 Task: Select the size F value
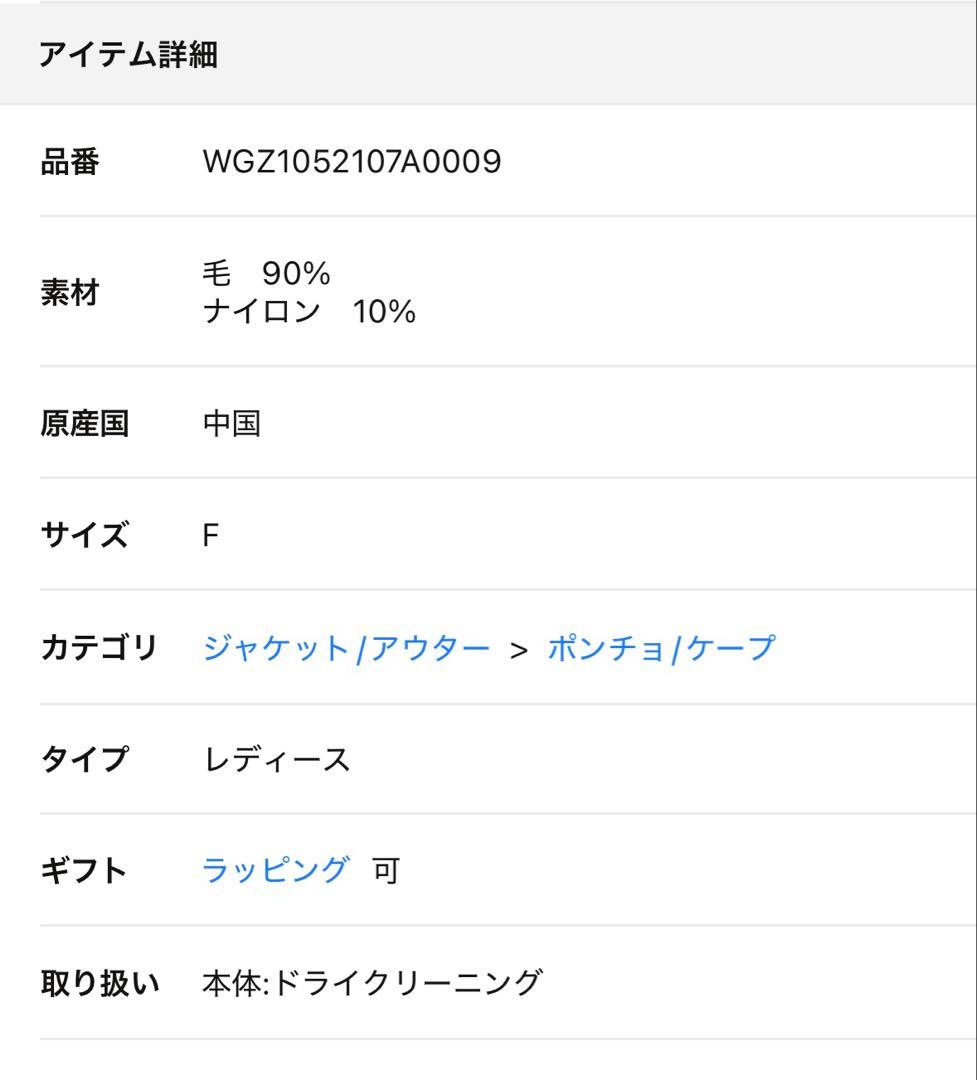pyautogui.click(x=210, y=536)
